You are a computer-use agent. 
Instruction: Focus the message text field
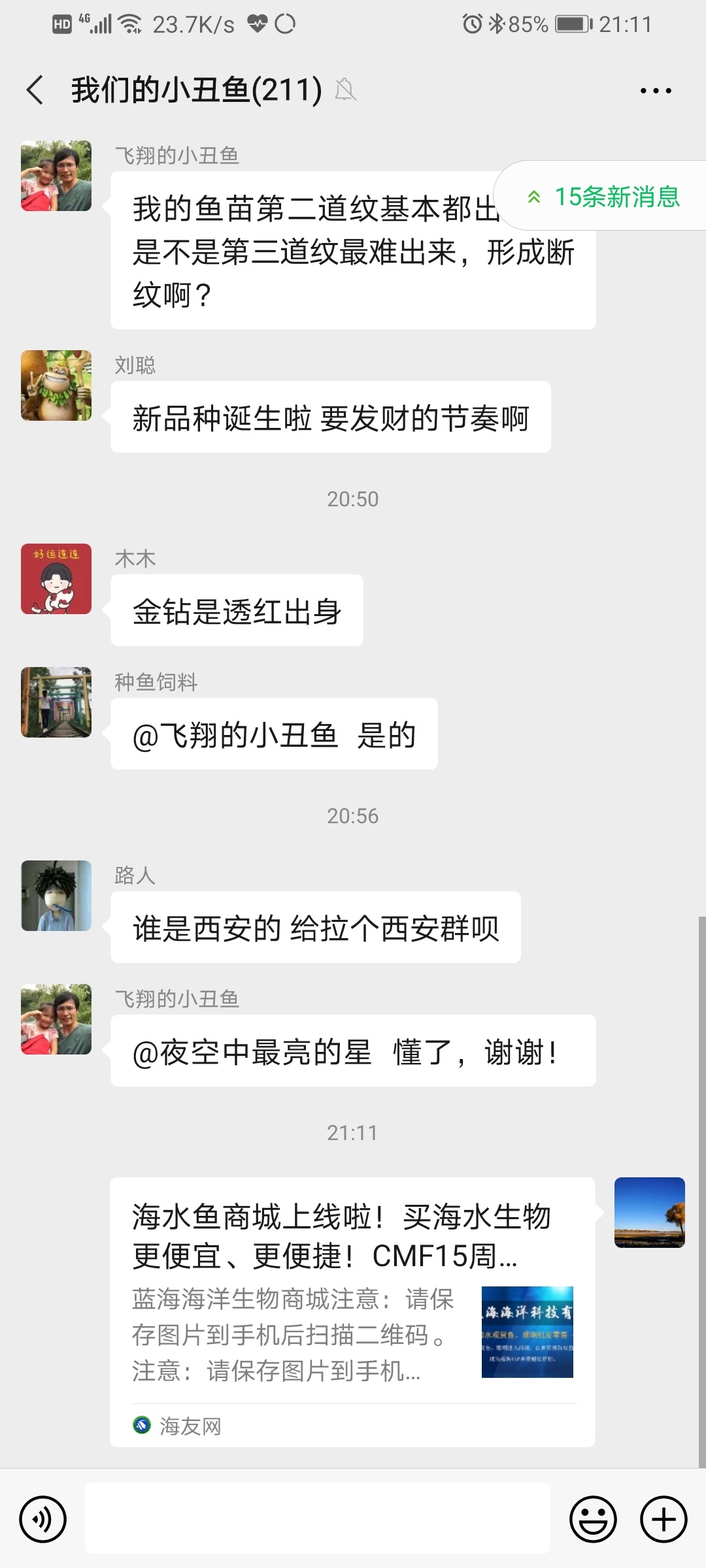click(x=318, y=1518)
